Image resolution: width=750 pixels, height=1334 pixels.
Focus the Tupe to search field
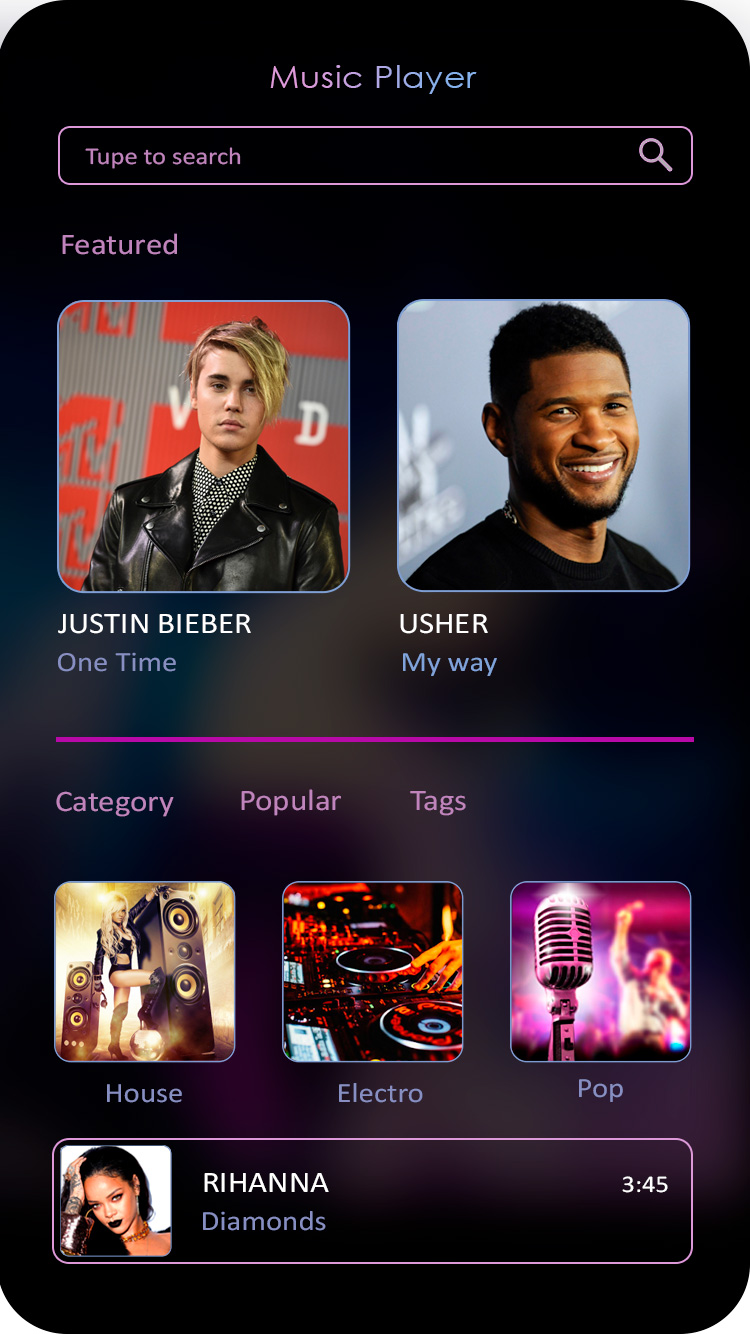tap(340, 156)
